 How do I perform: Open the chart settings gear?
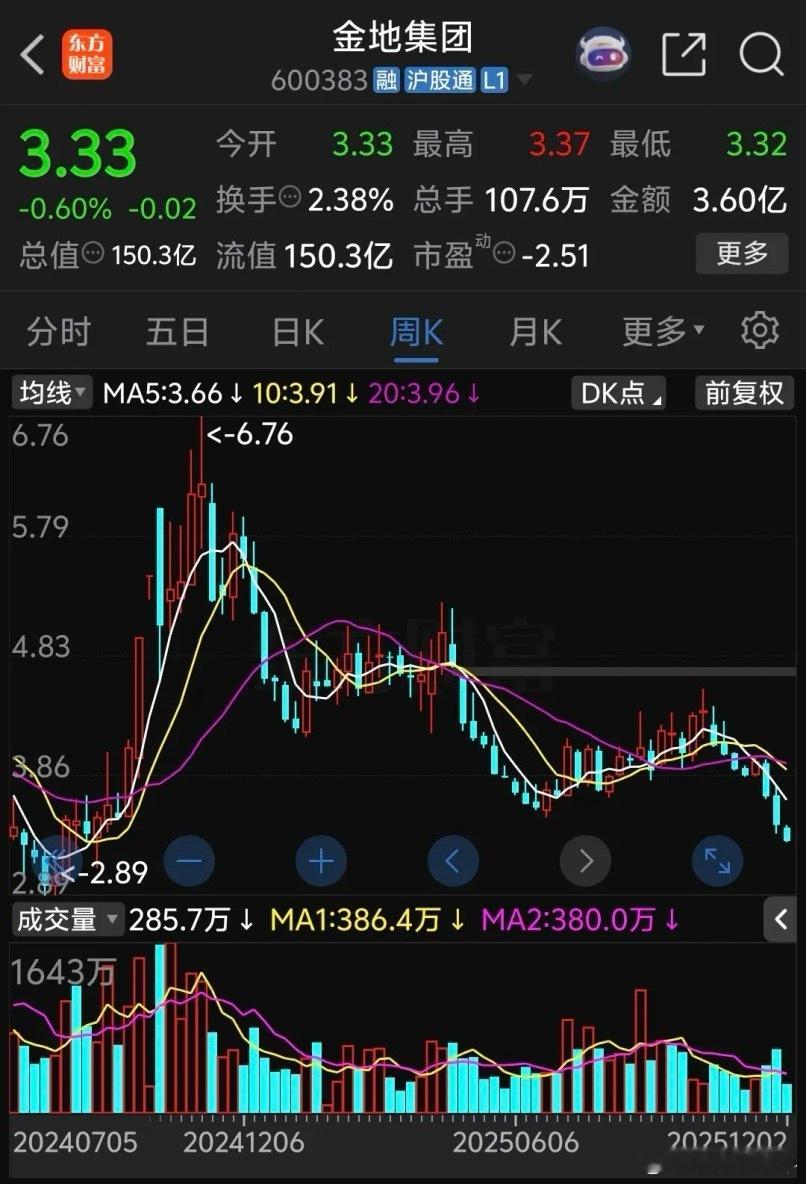pos(760,330)
